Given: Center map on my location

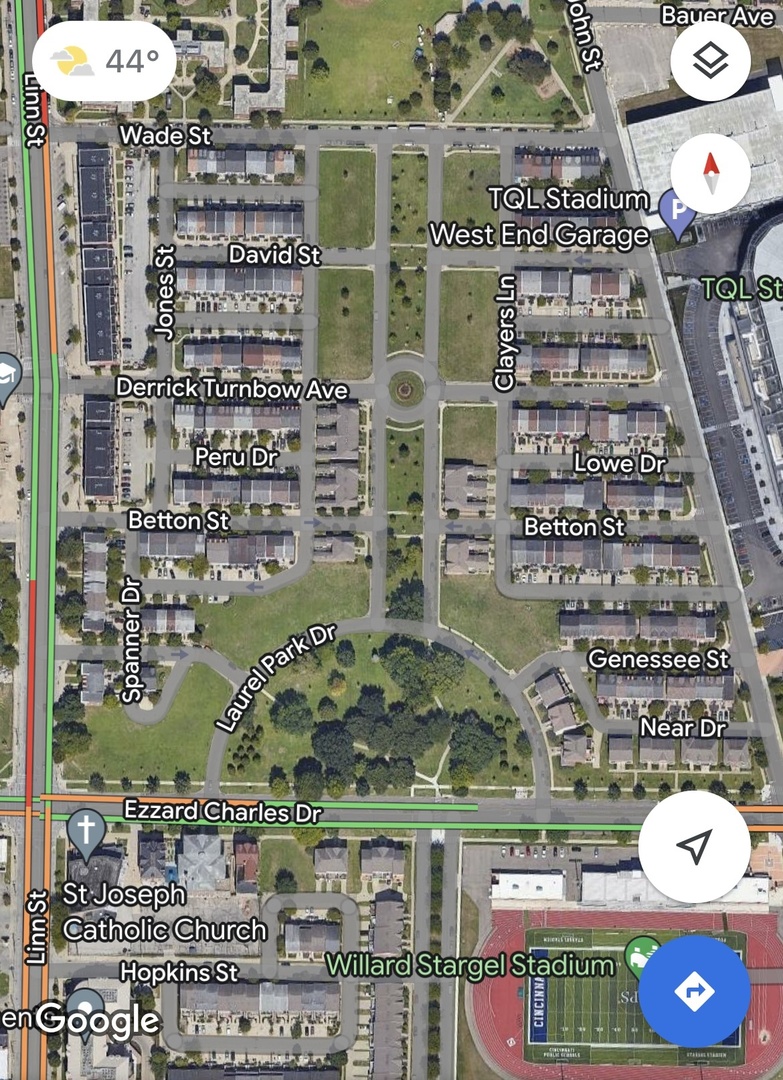Looking at the screenshot, I should (x=694, y=846).
